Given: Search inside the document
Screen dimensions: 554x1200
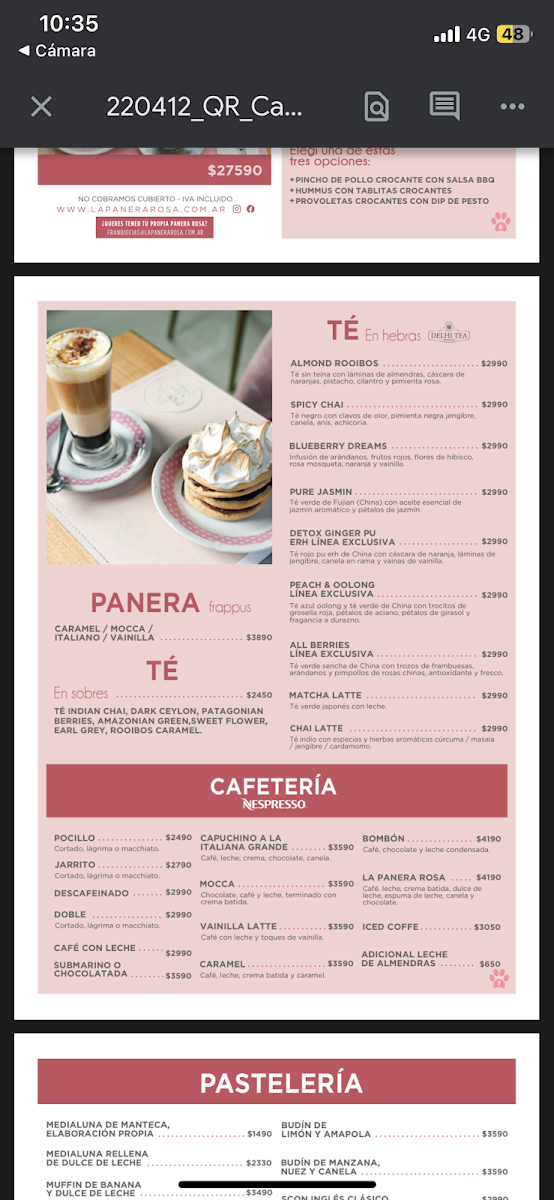Looking at the screenshot, I should click(x=376, y=106).
